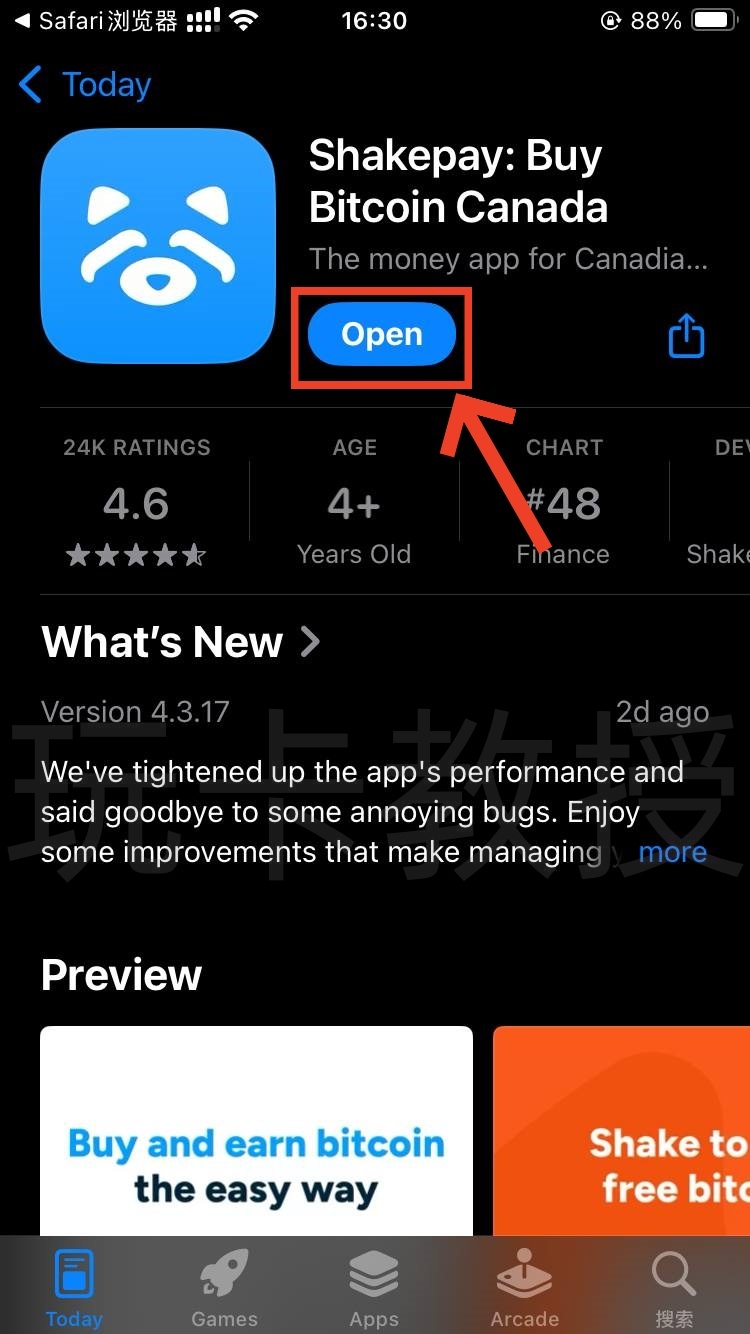Switch to the Arcade tab
The height and width of the screenshot is (1334, 750).
point(524,1289)
